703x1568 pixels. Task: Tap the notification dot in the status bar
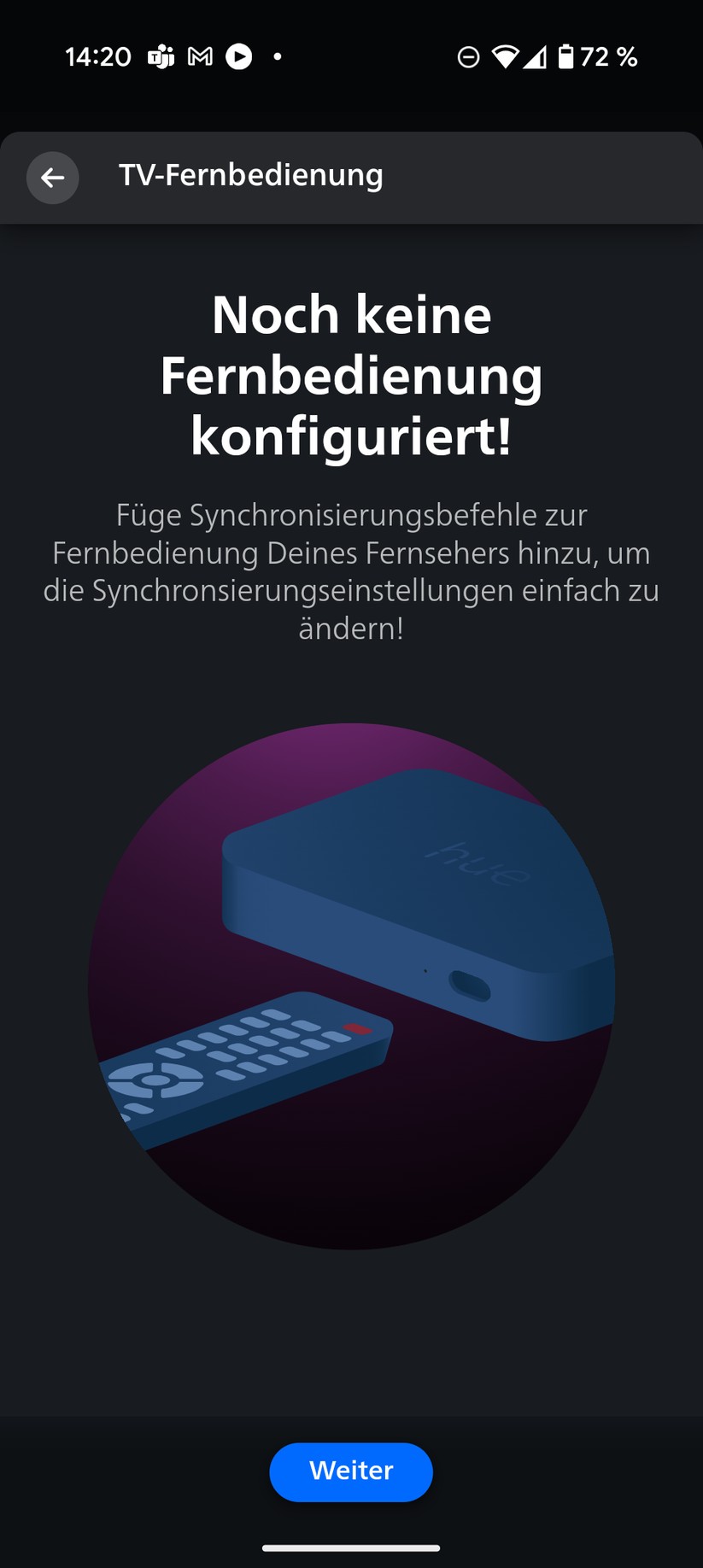click(x=278, y=56)
